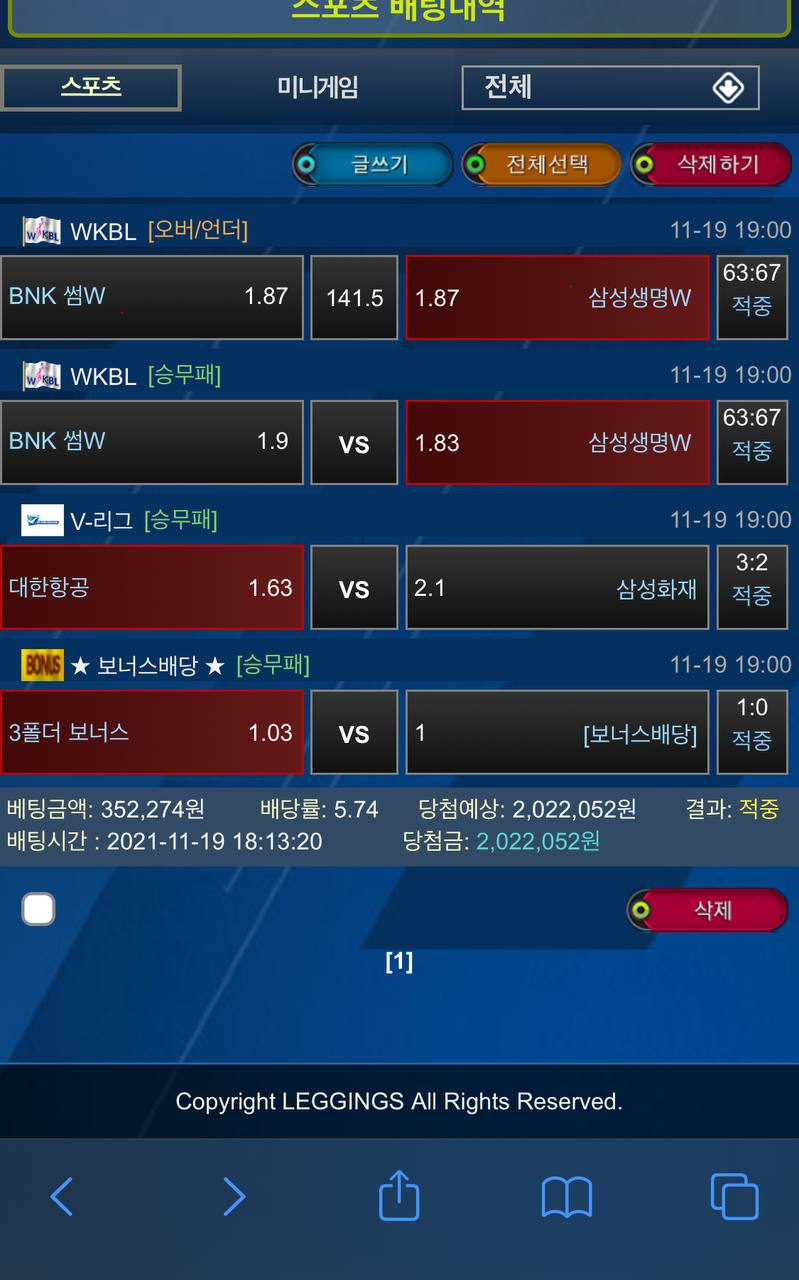This screenshot has width=799, height=1280.
Task: Open the browser tabs overview
Action: pos(734,1196)
